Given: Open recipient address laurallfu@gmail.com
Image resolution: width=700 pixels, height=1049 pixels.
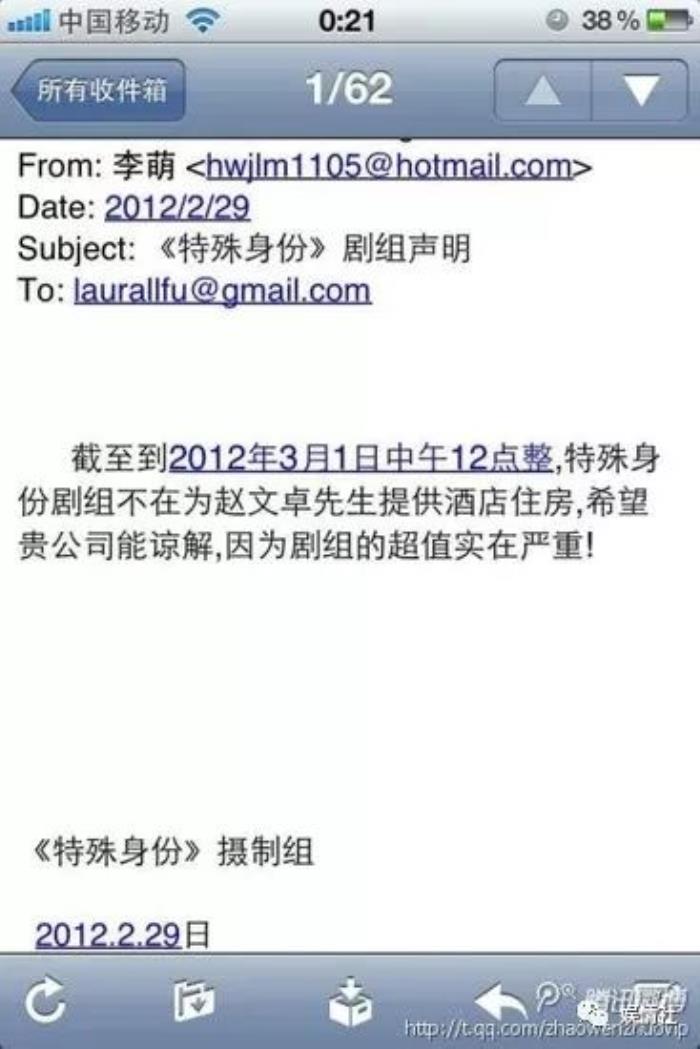Looking at the screenshot, I should click(x=222, y=291).
